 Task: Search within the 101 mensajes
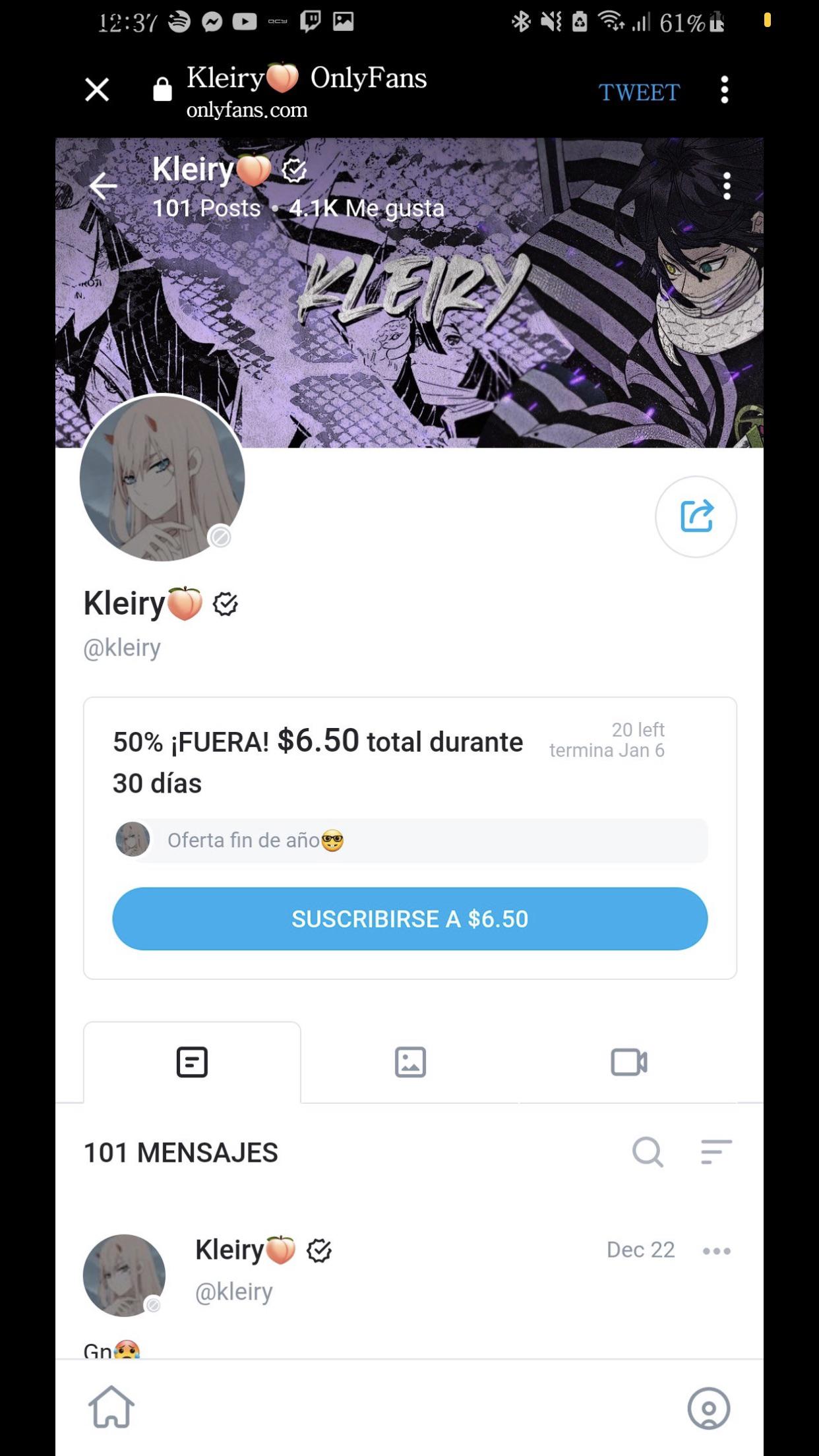(648, 1152)
